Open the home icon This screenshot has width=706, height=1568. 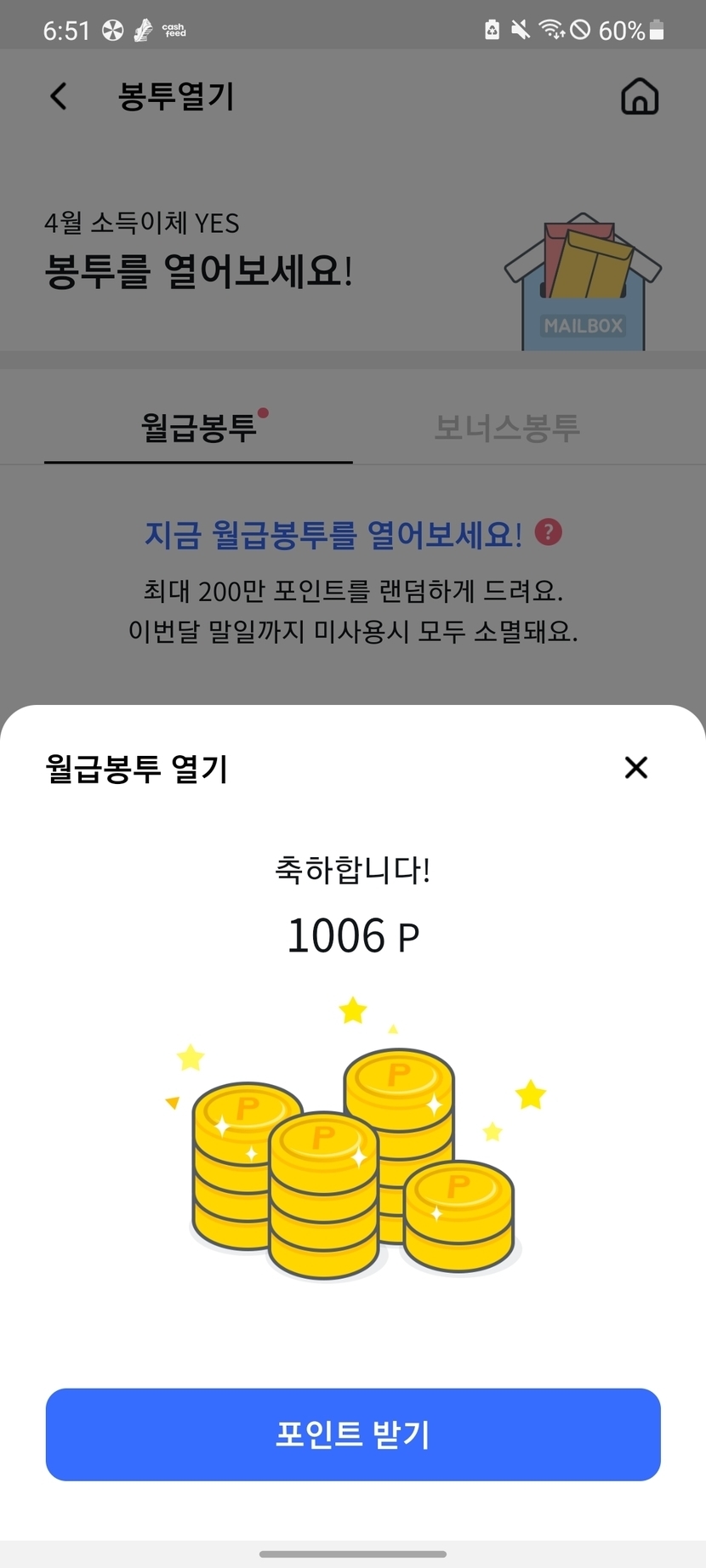(x=640, y=97)
